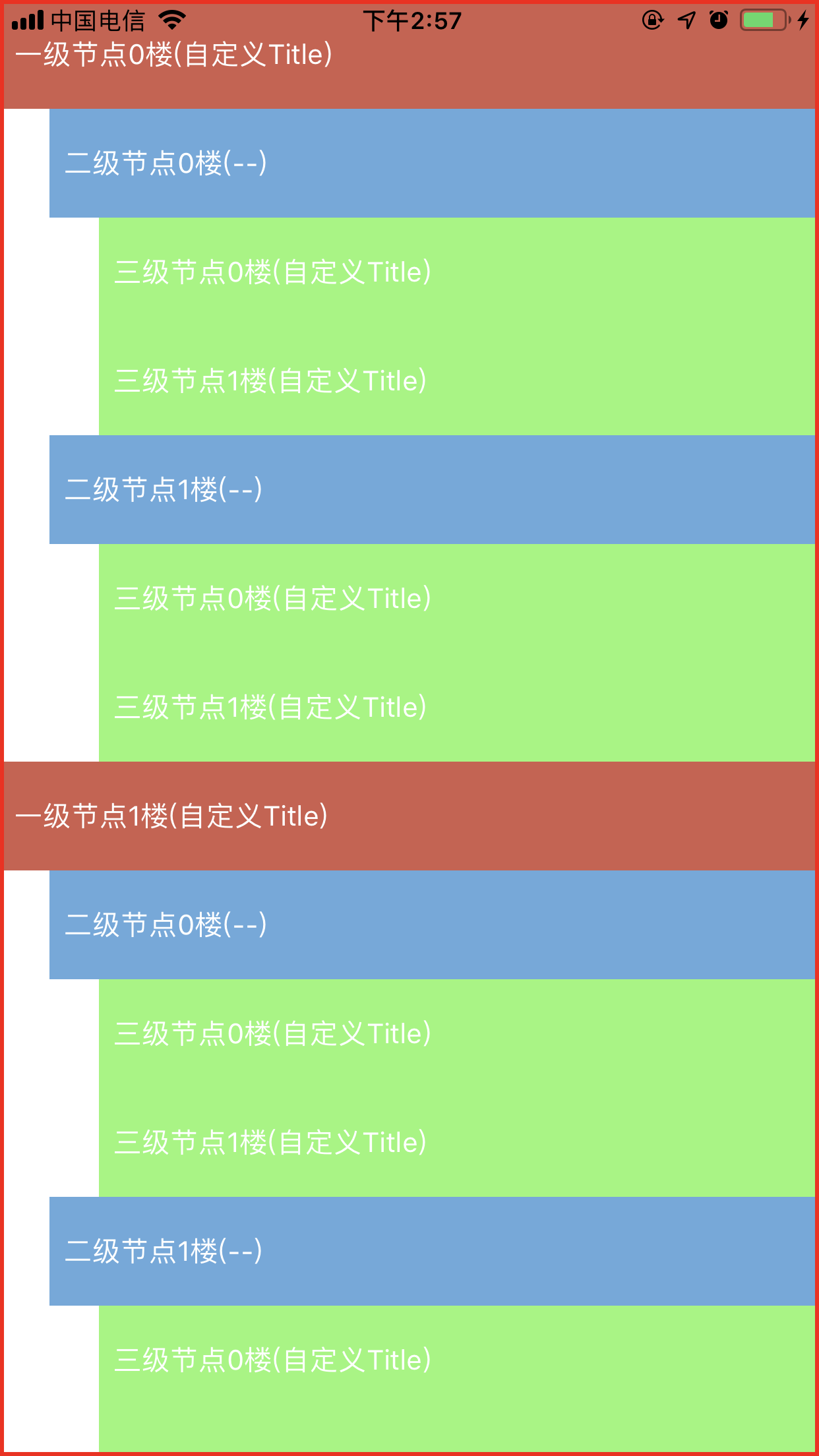The width and height of the screenshot is (819, 1456).
Task: Open 三级节点0楼 under first 二级节点1楼
Action: (x=457, y=598)
